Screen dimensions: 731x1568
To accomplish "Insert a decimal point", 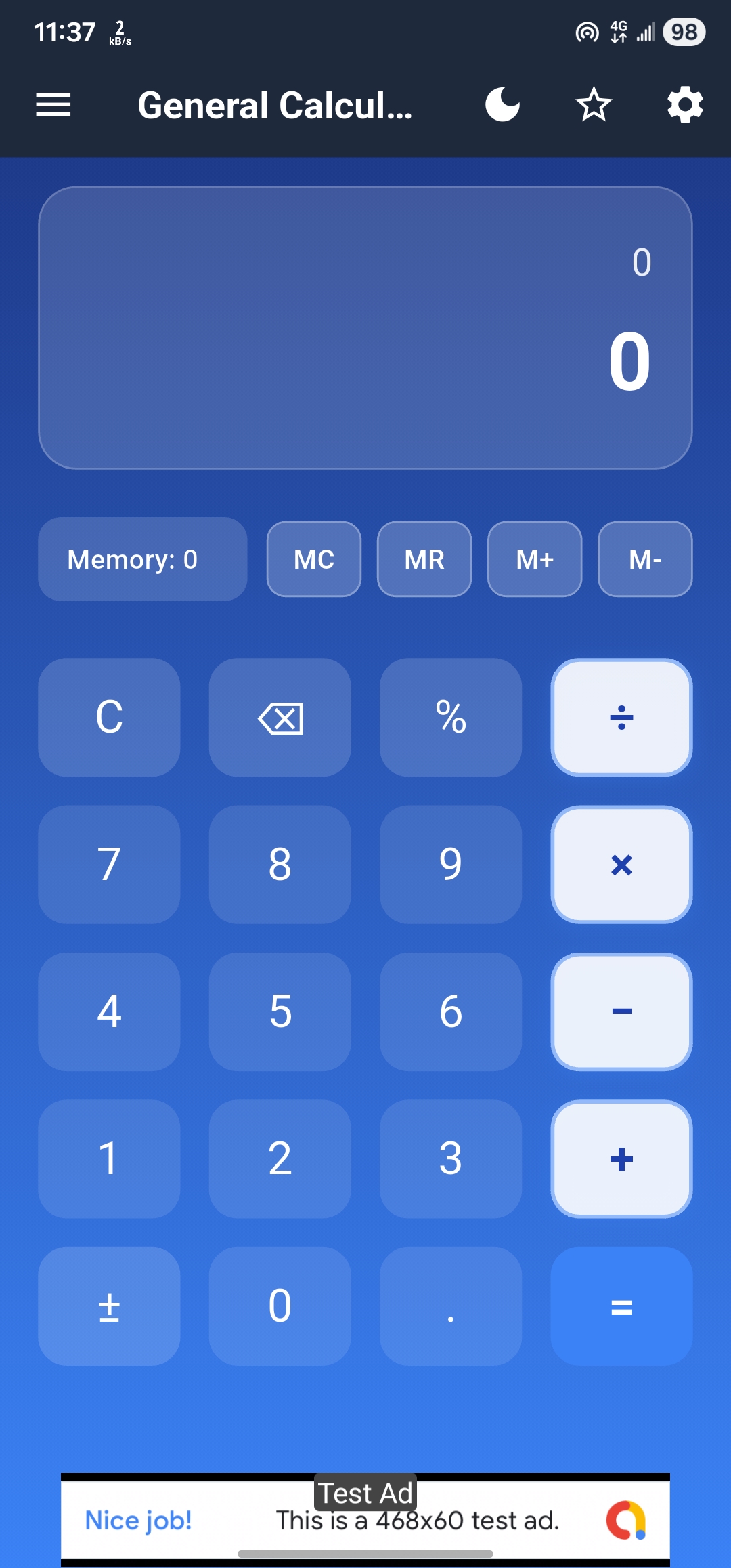I will (x=451, y=1306).
